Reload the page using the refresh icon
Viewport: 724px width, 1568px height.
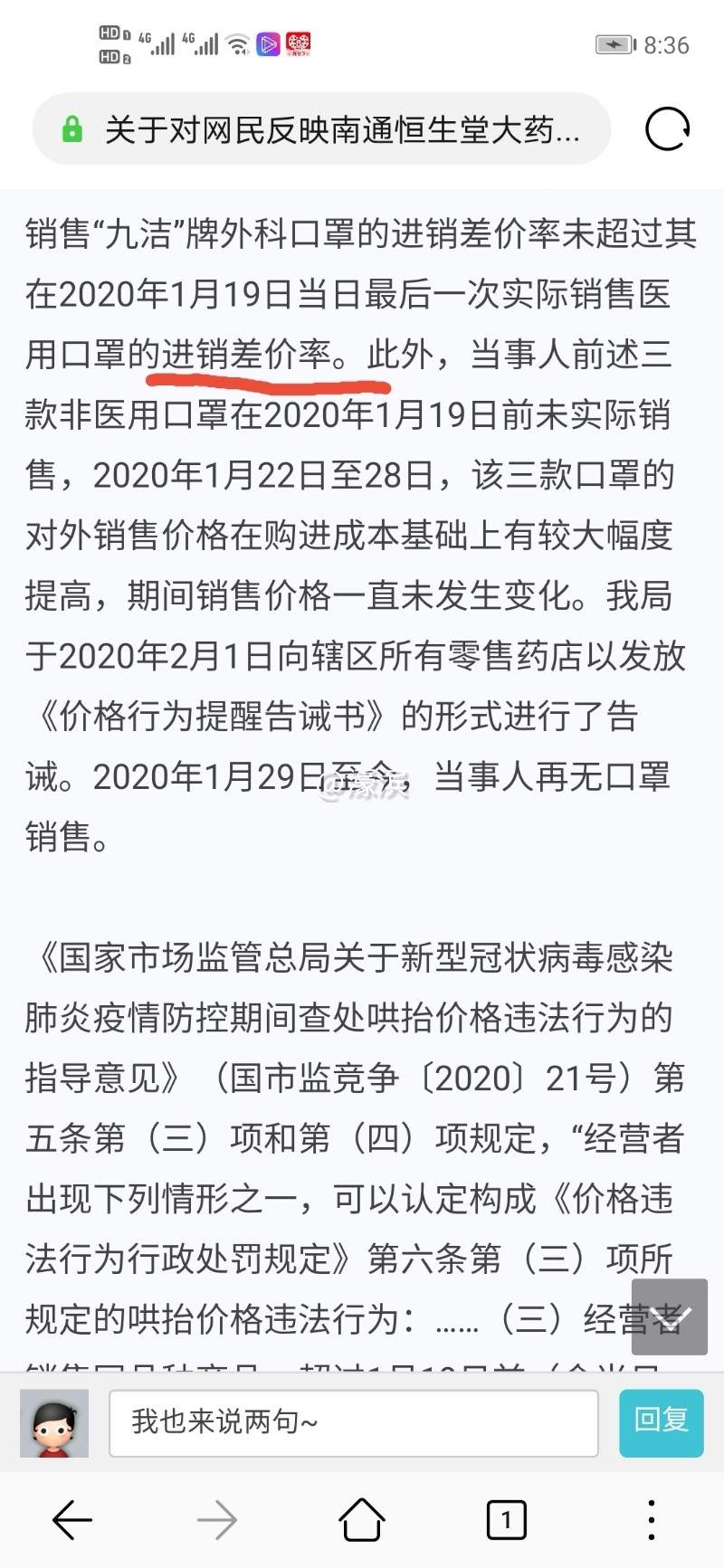[667, 129]
